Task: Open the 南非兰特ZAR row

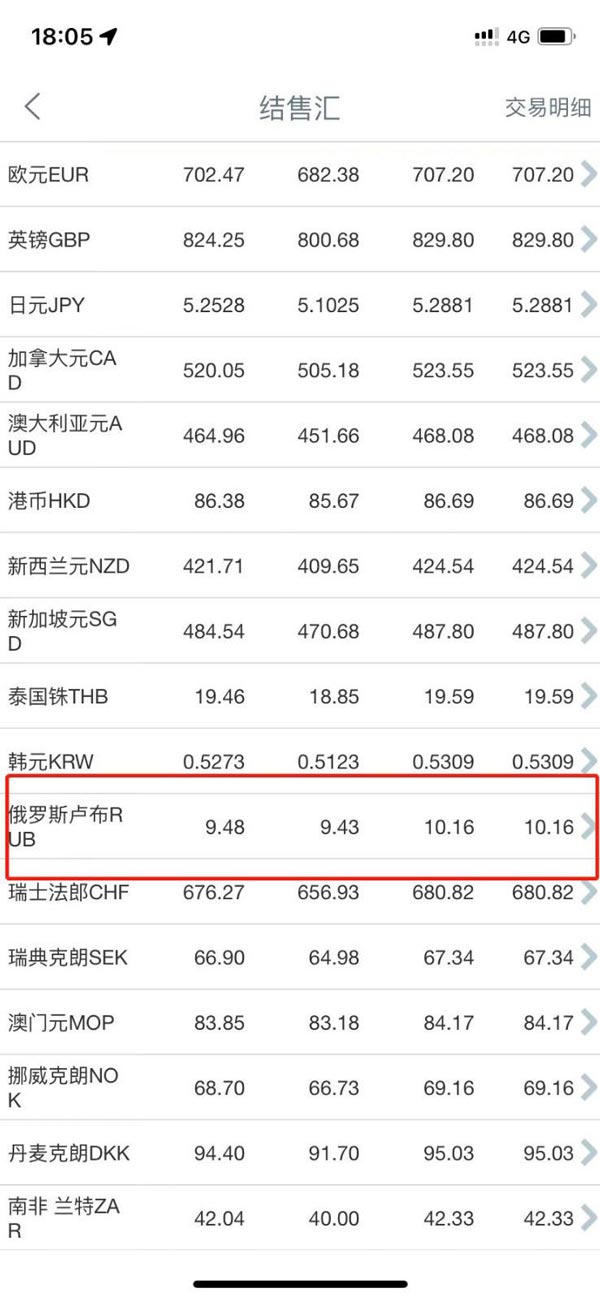Action: pos(300,1219)
